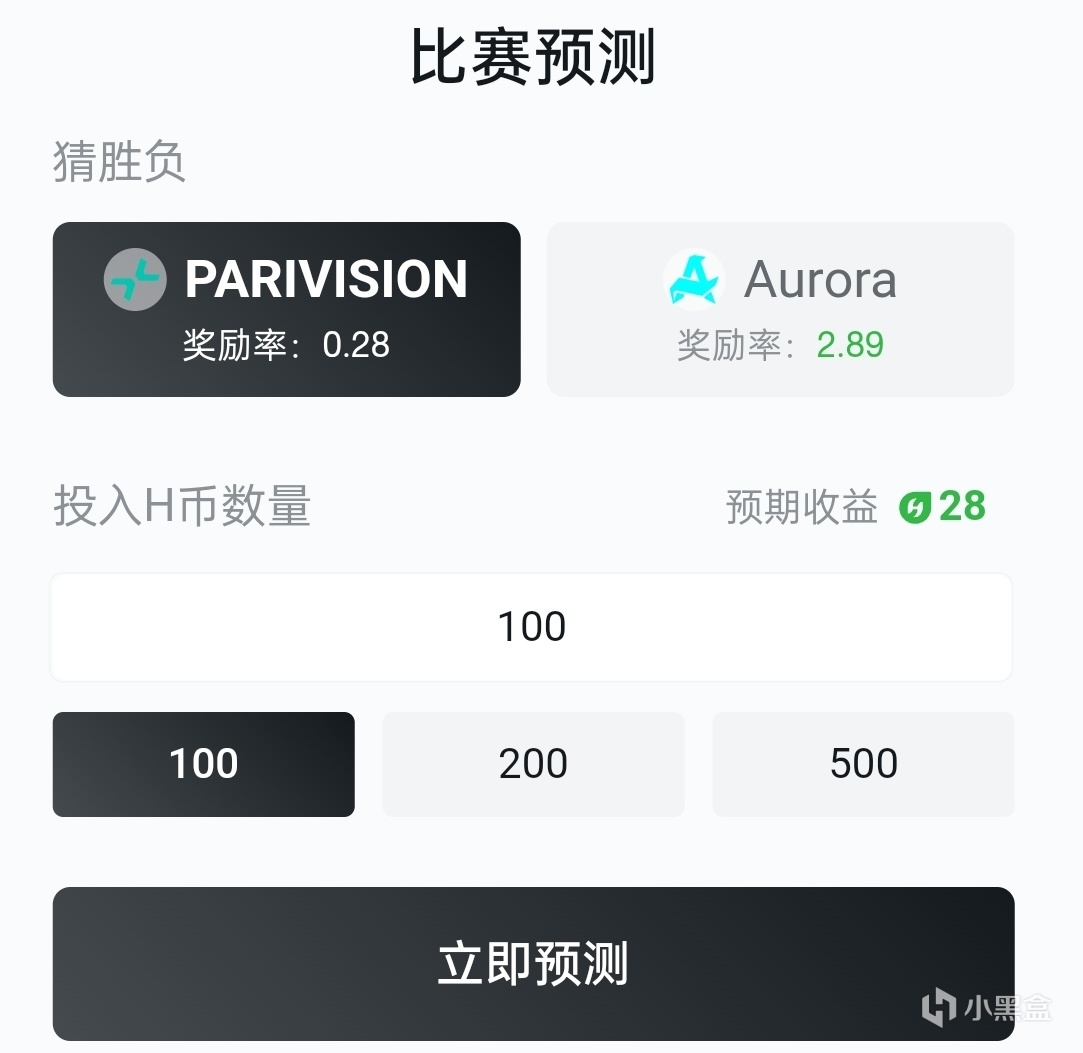Image resolution: width=1083 pixels, height=1053 pixels.
Task: Set the stake to the 100 preset
Action: coord(203,764)
